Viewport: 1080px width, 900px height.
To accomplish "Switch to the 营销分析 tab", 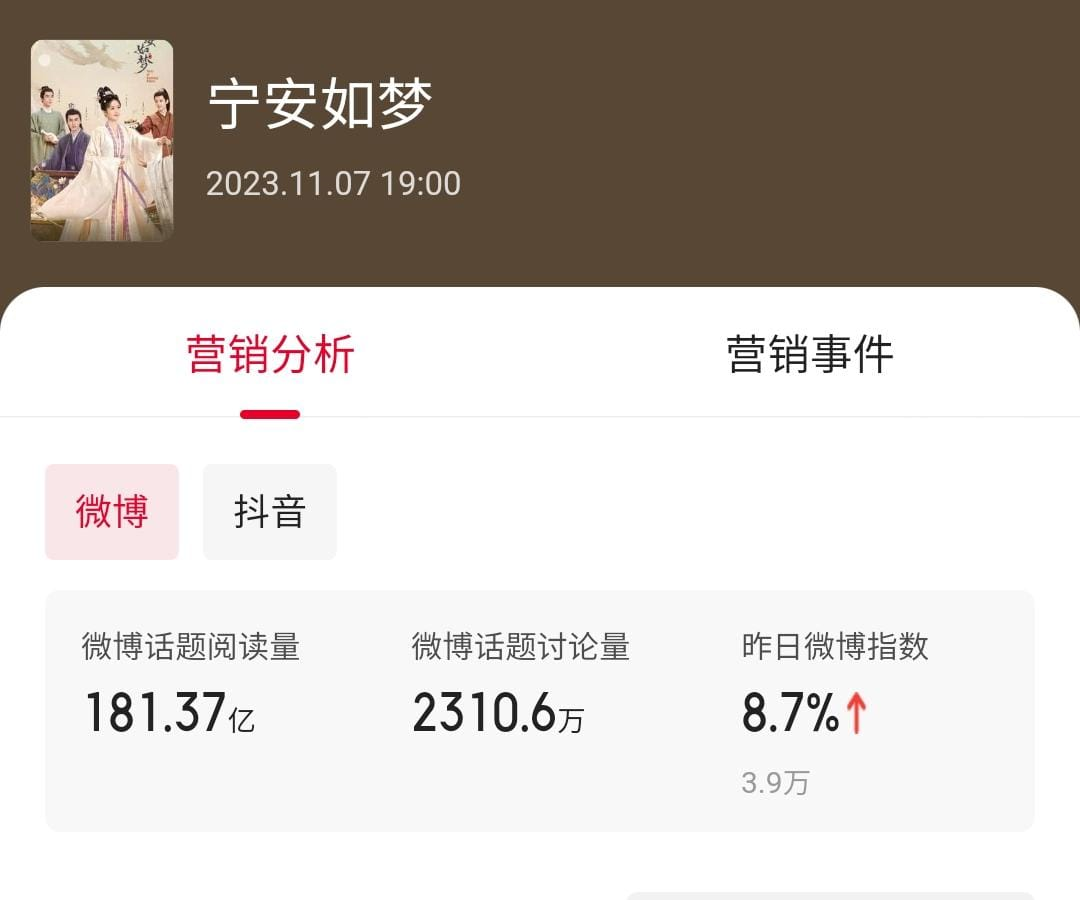I will 270,356.
